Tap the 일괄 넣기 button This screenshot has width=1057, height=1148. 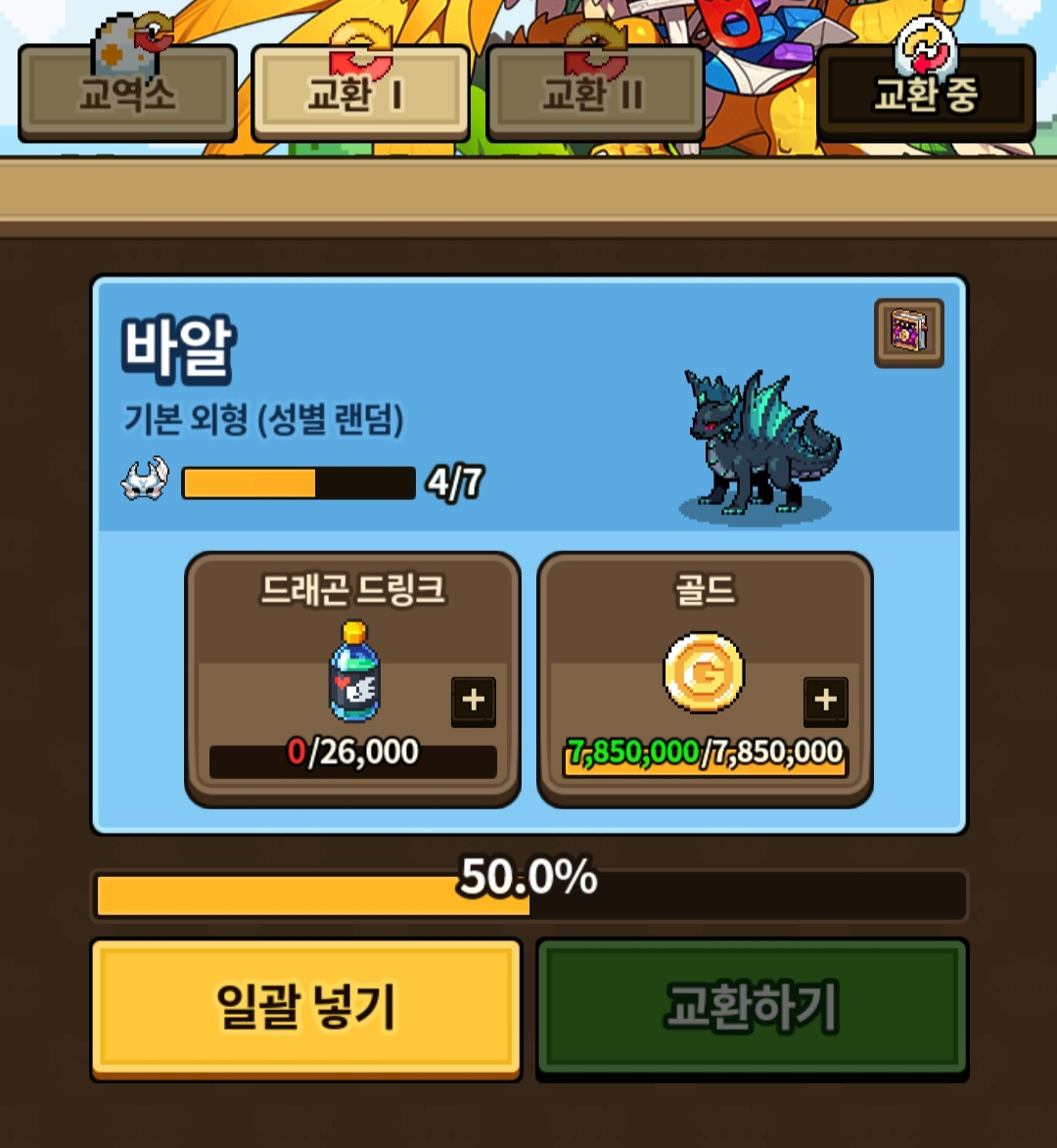[305, 1008]
